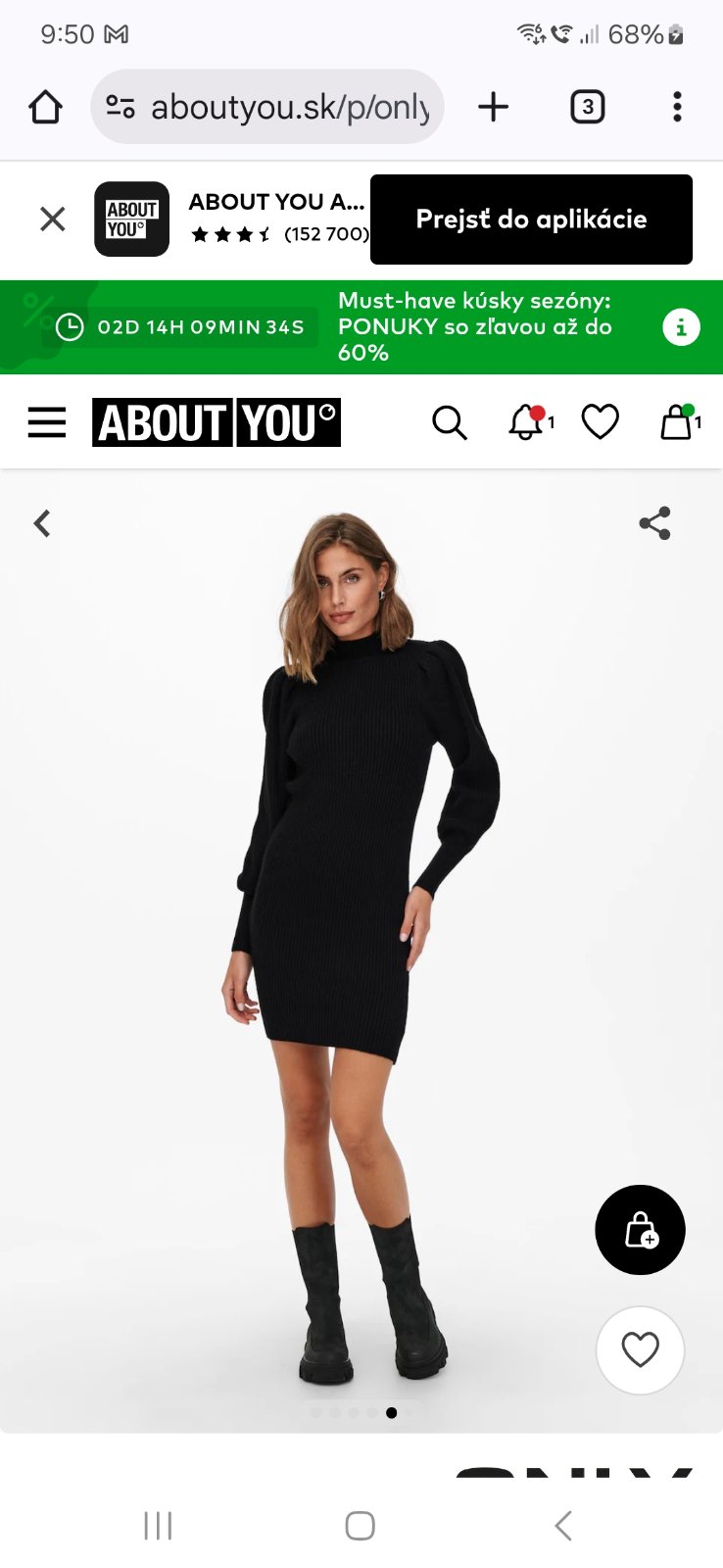Open a new browser tab

coord(494,107)
